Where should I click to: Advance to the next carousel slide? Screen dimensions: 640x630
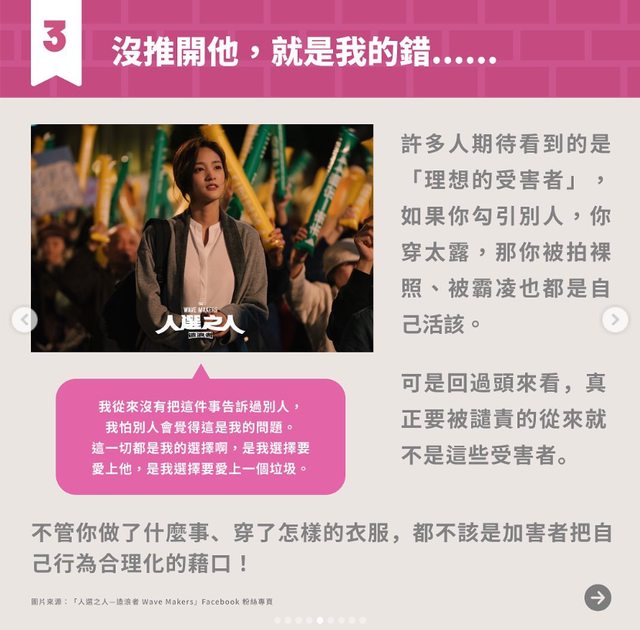tap(615, 320)
